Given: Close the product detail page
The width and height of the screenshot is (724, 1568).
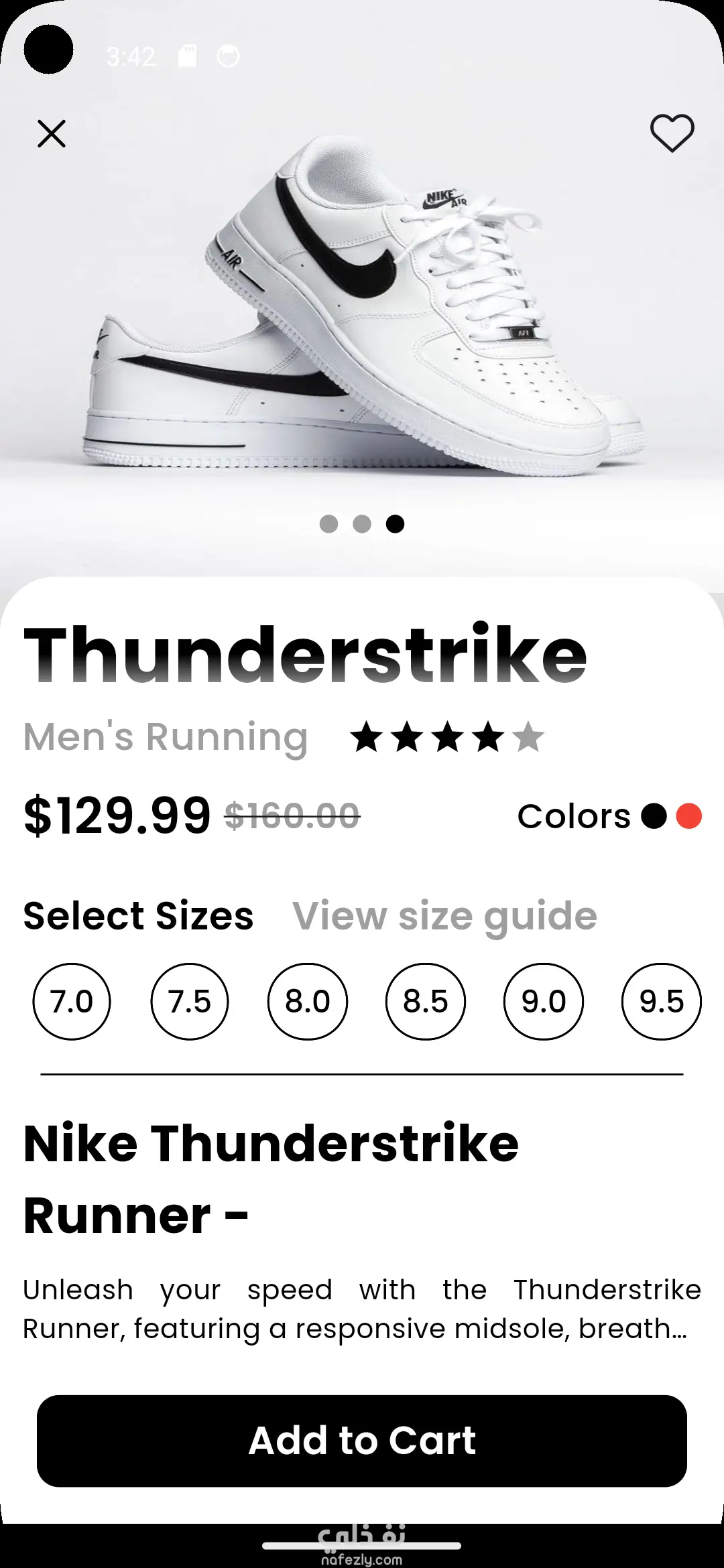Looking at the screenshot, I should [x=52, y=133].
